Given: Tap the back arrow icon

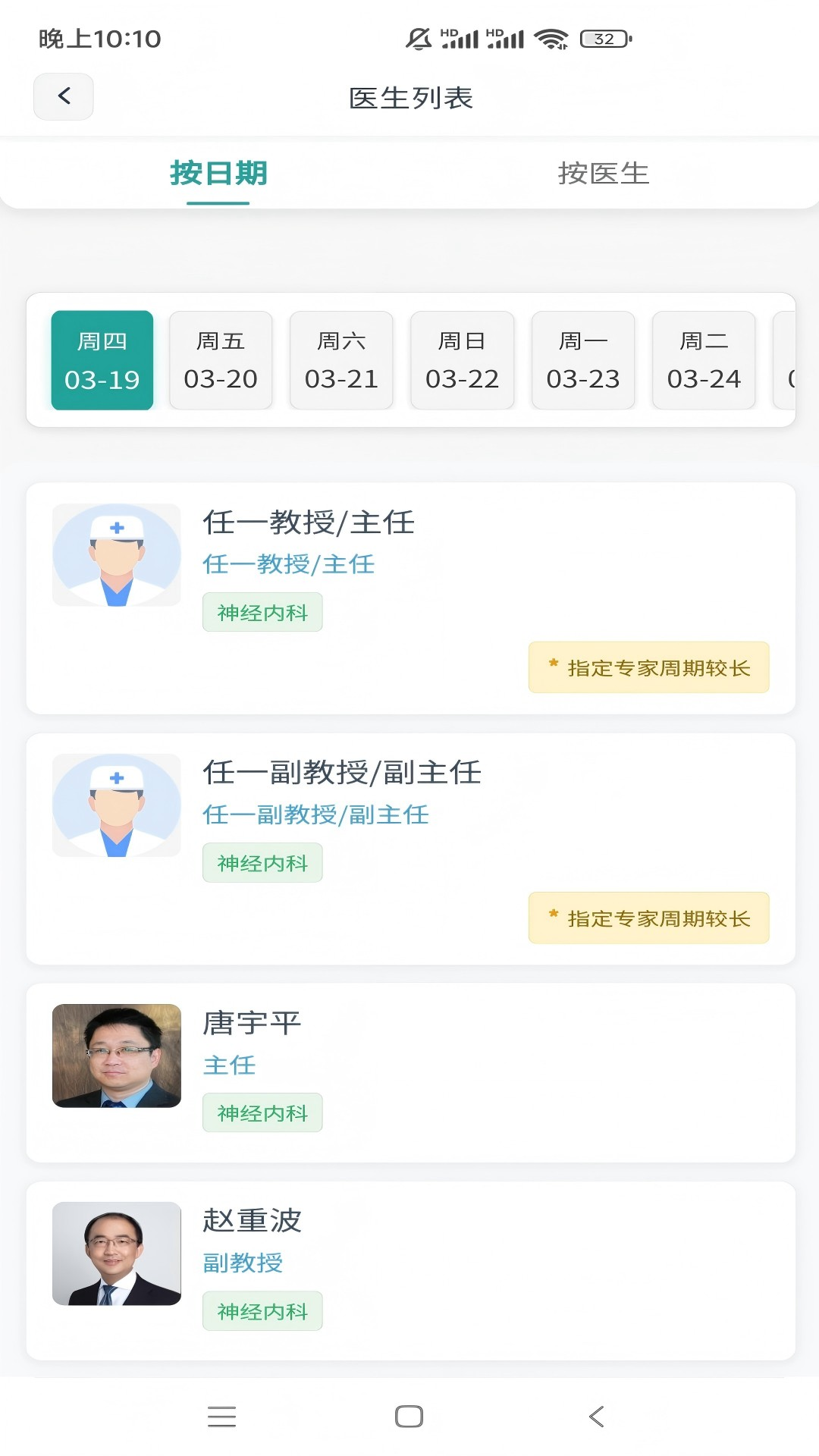Looking at the screenshot, I should [x=63, y=96].
